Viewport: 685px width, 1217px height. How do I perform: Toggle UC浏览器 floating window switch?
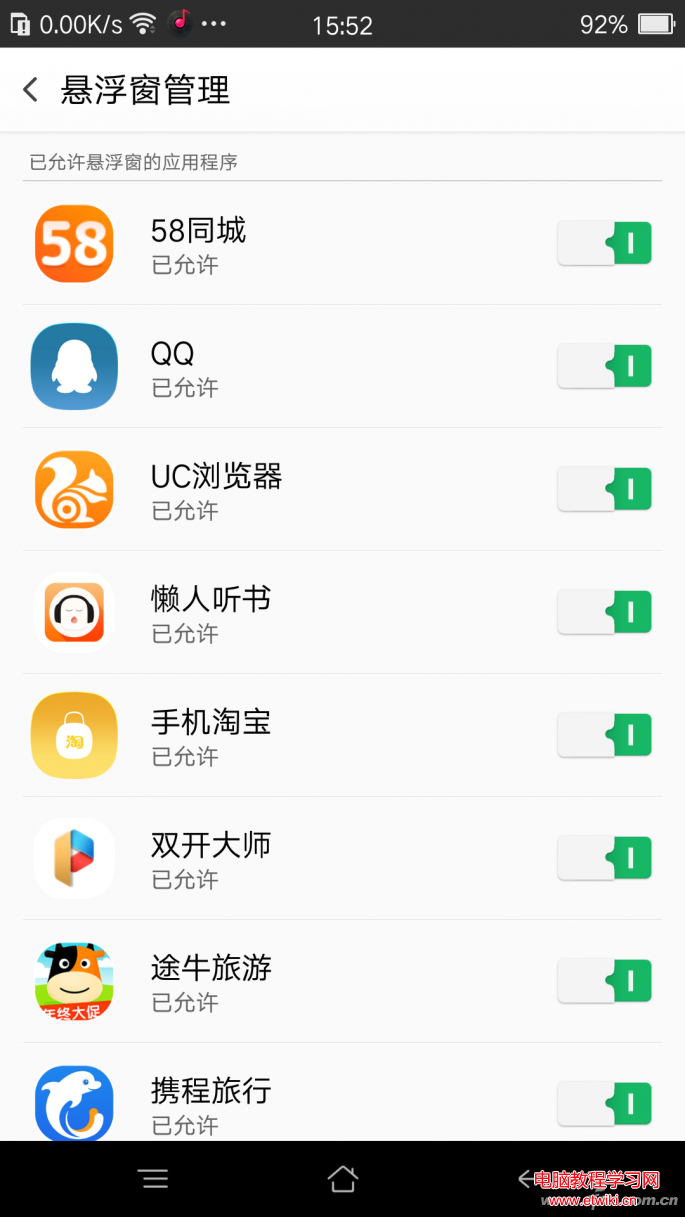(x=604, y=490)
